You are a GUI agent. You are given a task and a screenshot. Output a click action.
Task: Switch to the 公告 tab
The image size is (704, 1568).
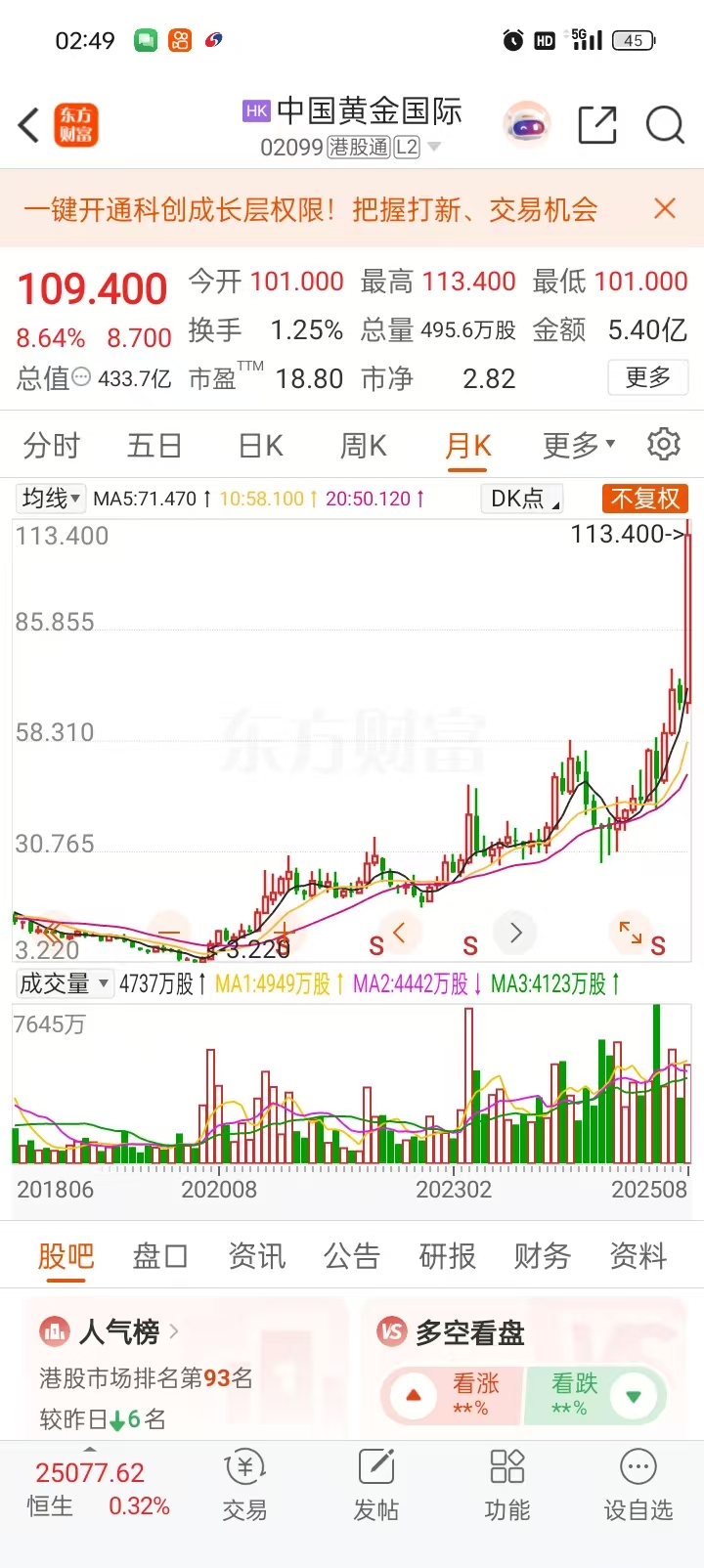[x=352, y=1255]
